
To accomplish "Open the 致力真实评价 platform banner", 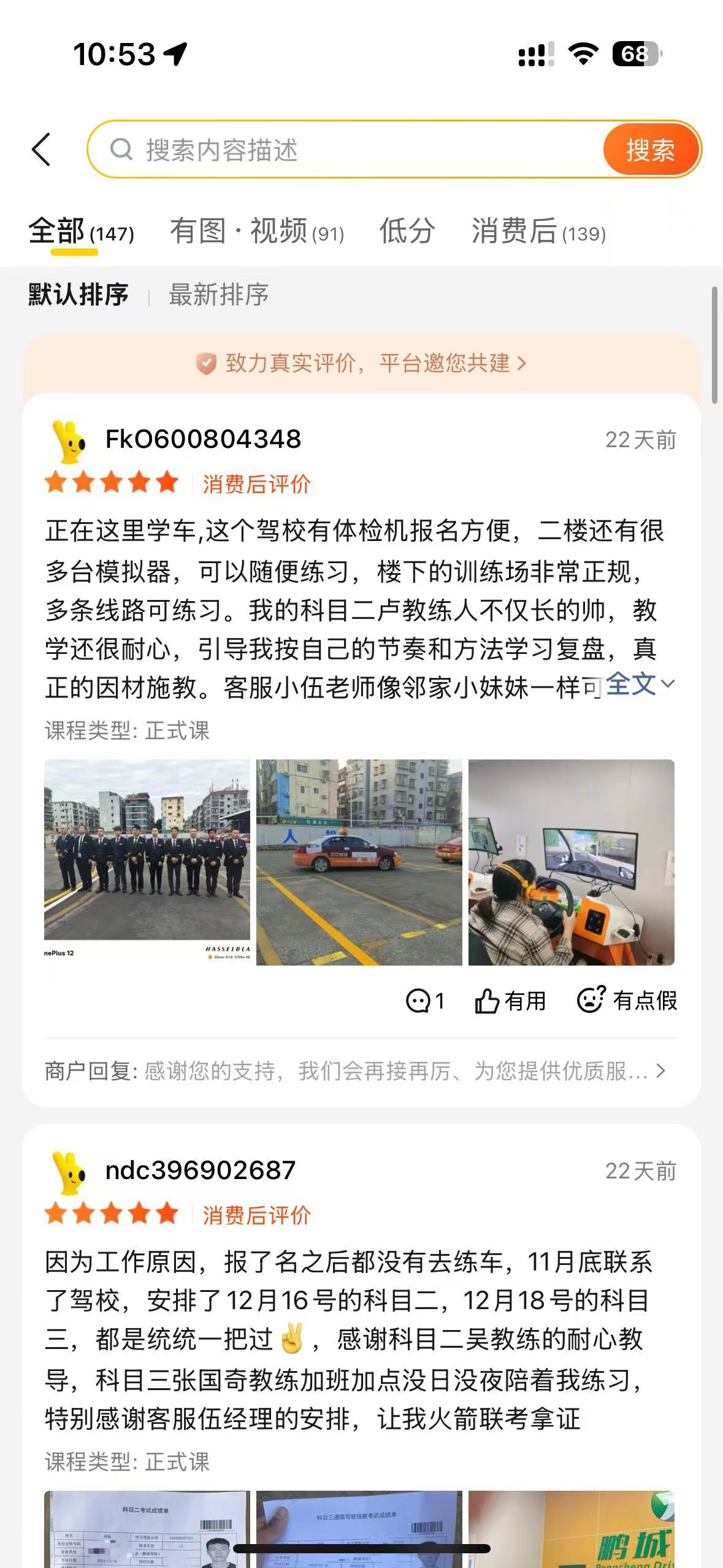I will click(361, 363).
